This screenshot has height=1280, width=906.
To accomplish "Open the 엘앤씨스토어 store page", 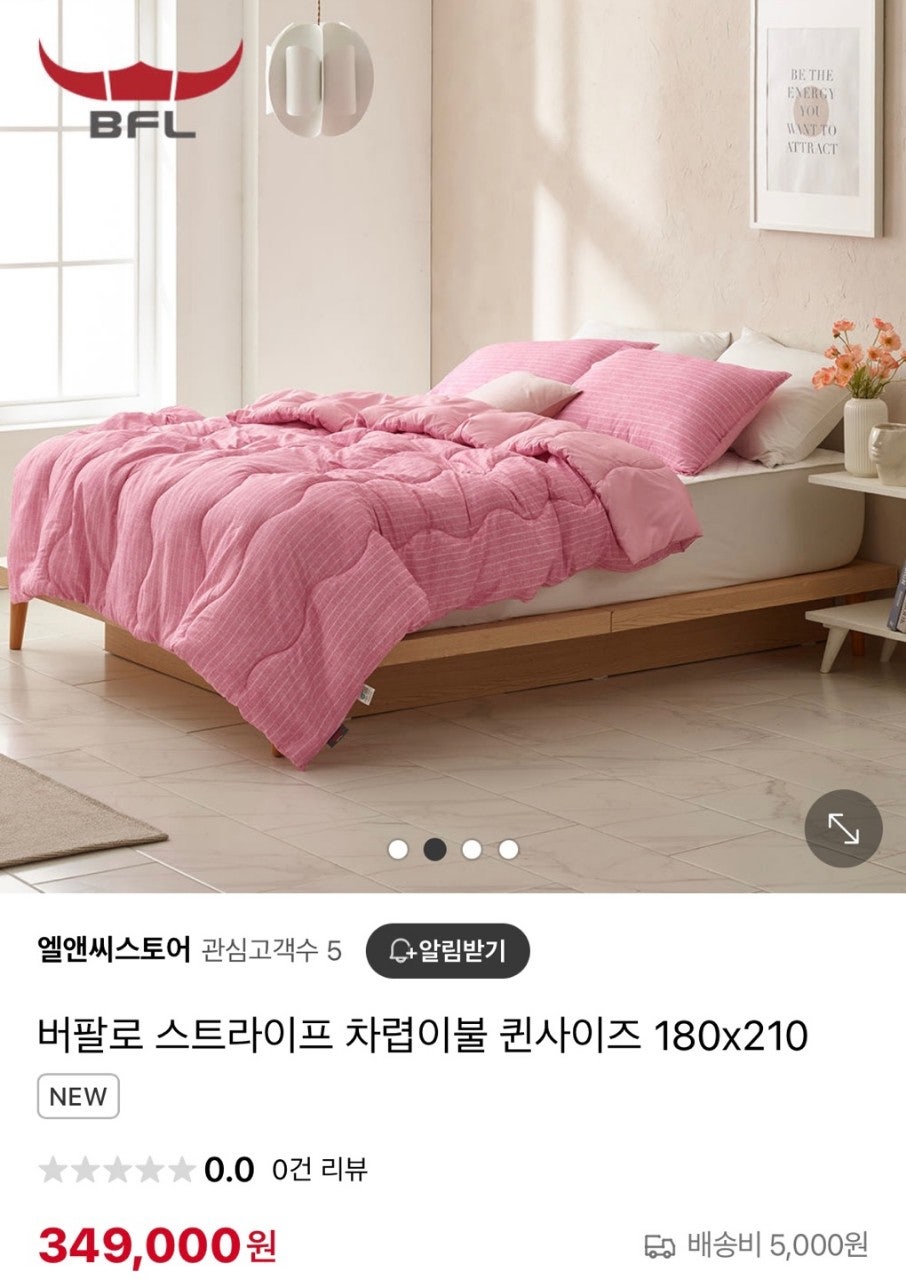I will pyautogui.click(x=112, y=949).
